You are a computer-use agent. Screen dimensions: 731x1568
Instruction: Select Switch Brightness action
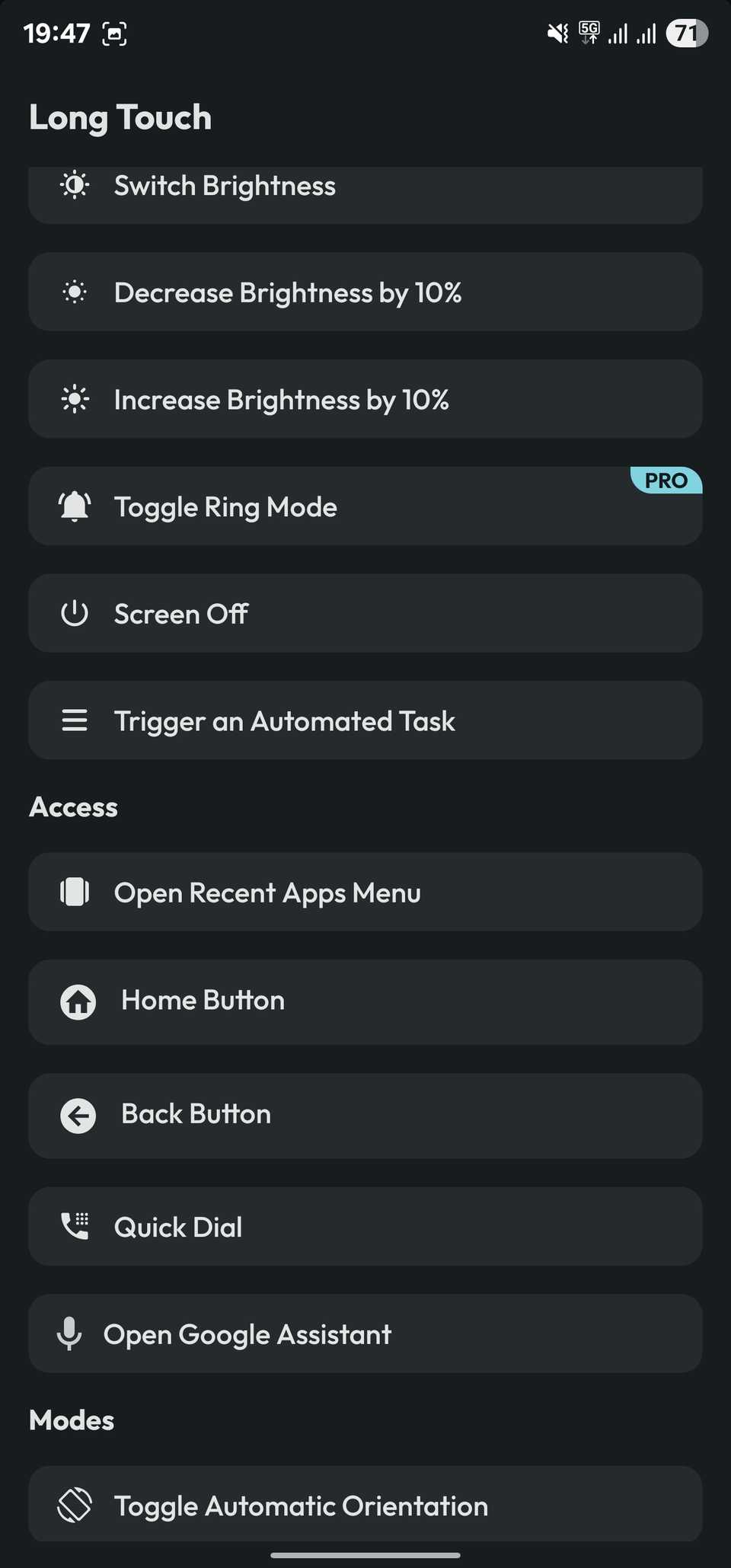pos(365,190)
